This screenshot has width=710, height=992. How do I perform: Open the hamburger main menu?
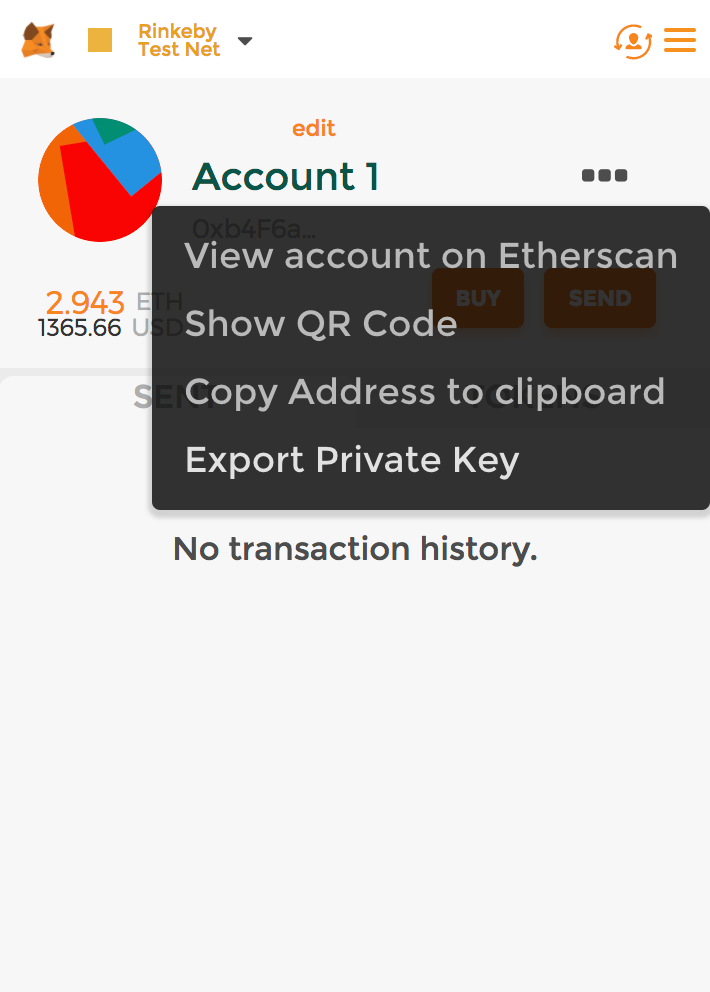coord(680,40)
